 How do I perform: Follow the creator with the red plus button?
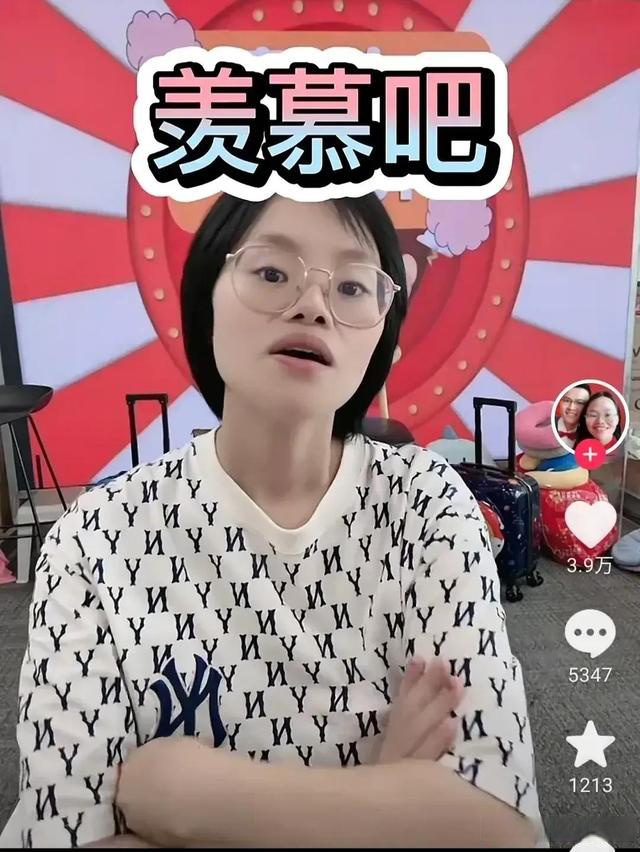[590, 455]
